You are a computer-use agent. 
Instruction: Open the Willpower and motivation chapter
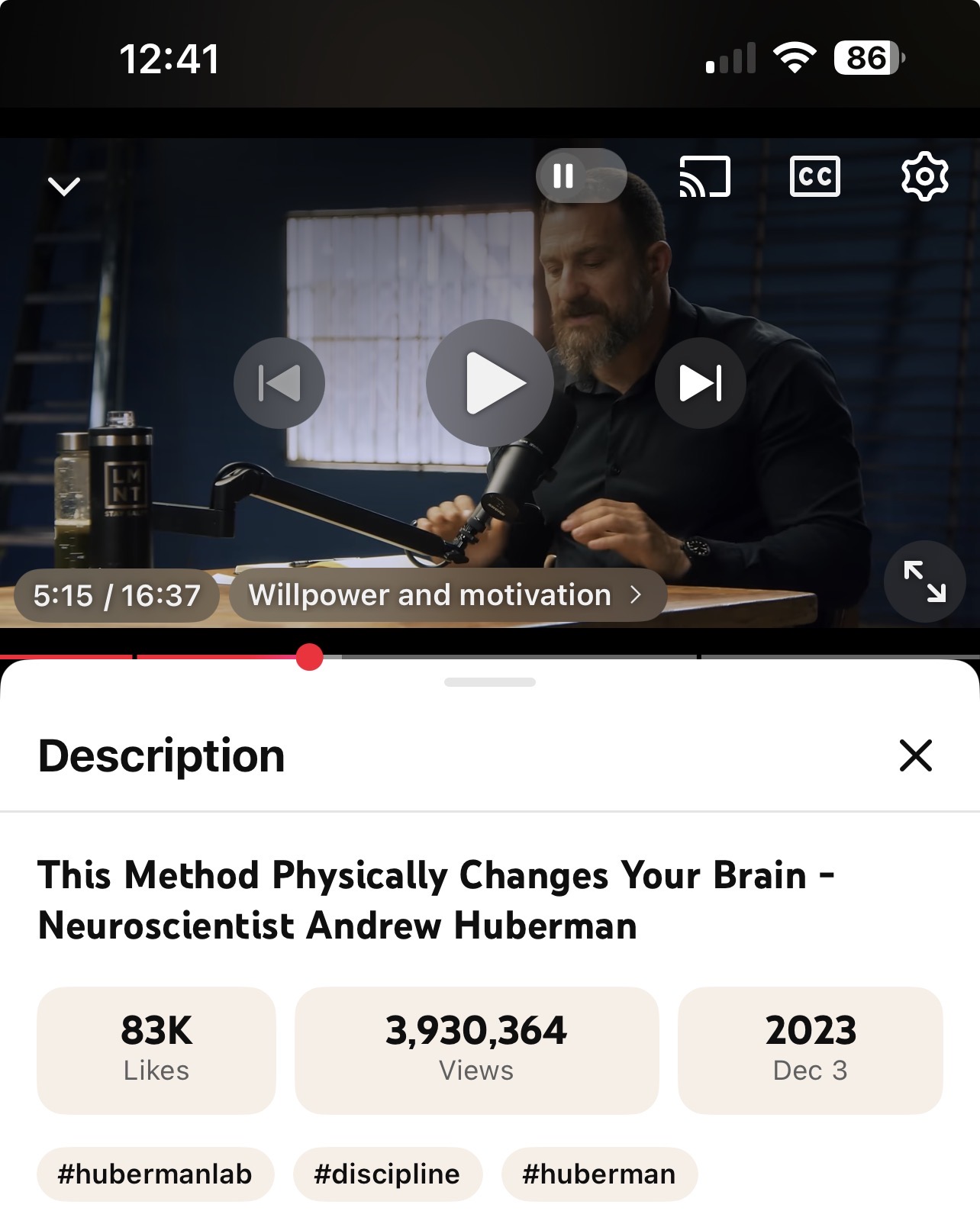pos(446,595)
